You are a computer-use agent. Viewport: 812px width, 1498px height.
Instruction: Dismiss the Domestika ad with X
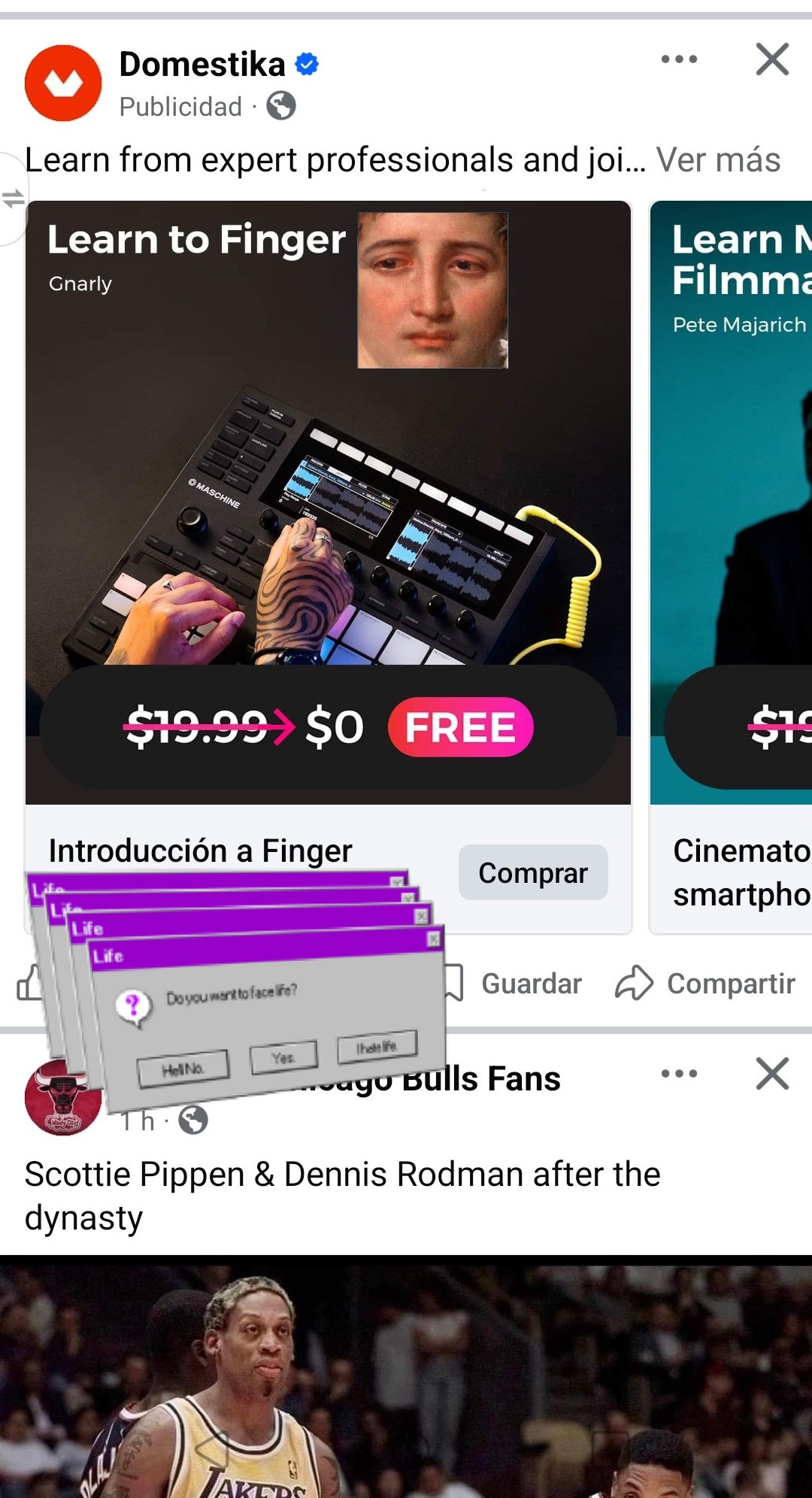coord(772,59)
